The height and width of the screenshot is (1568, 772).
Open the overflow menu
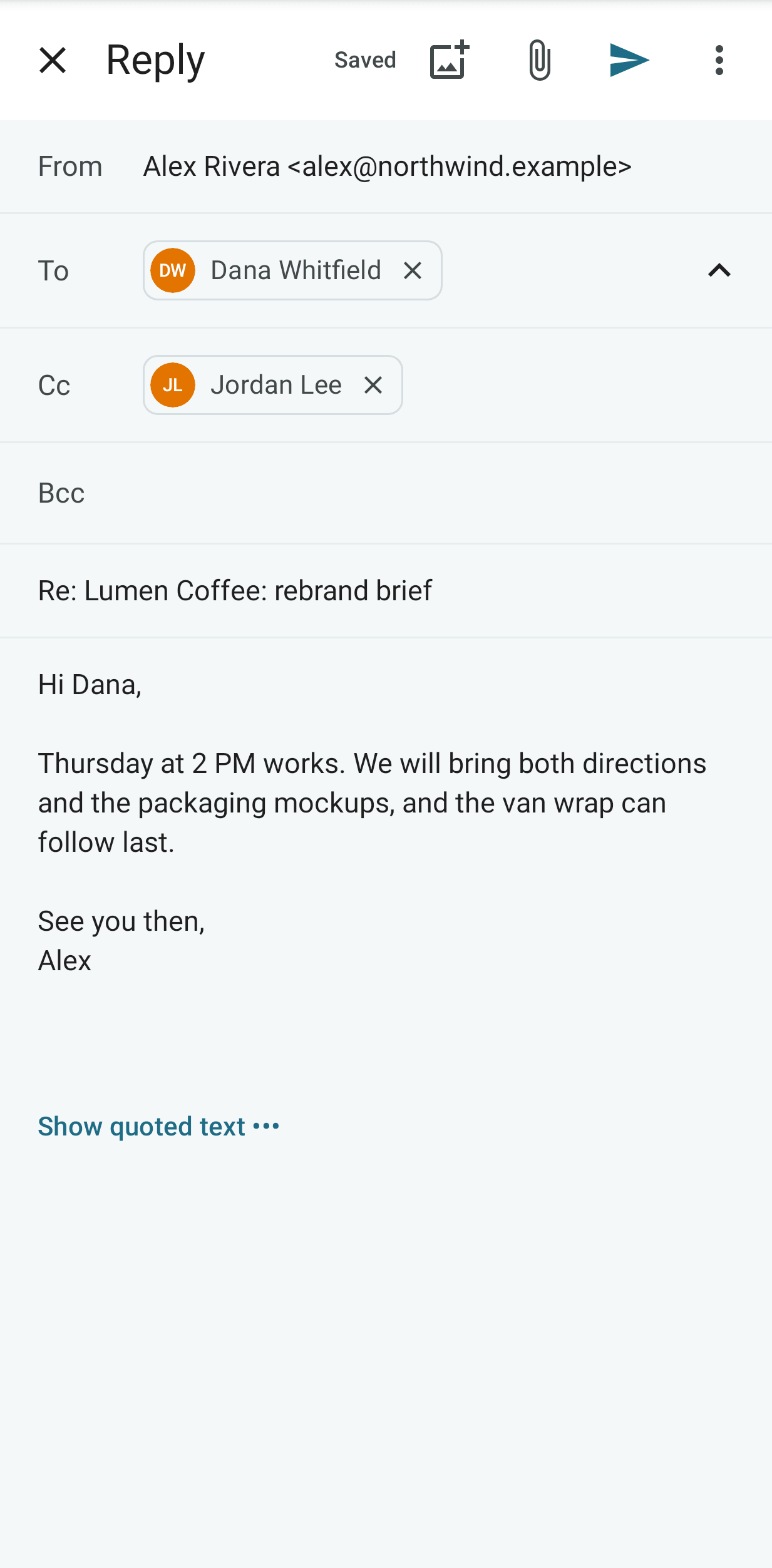(719, 60)
